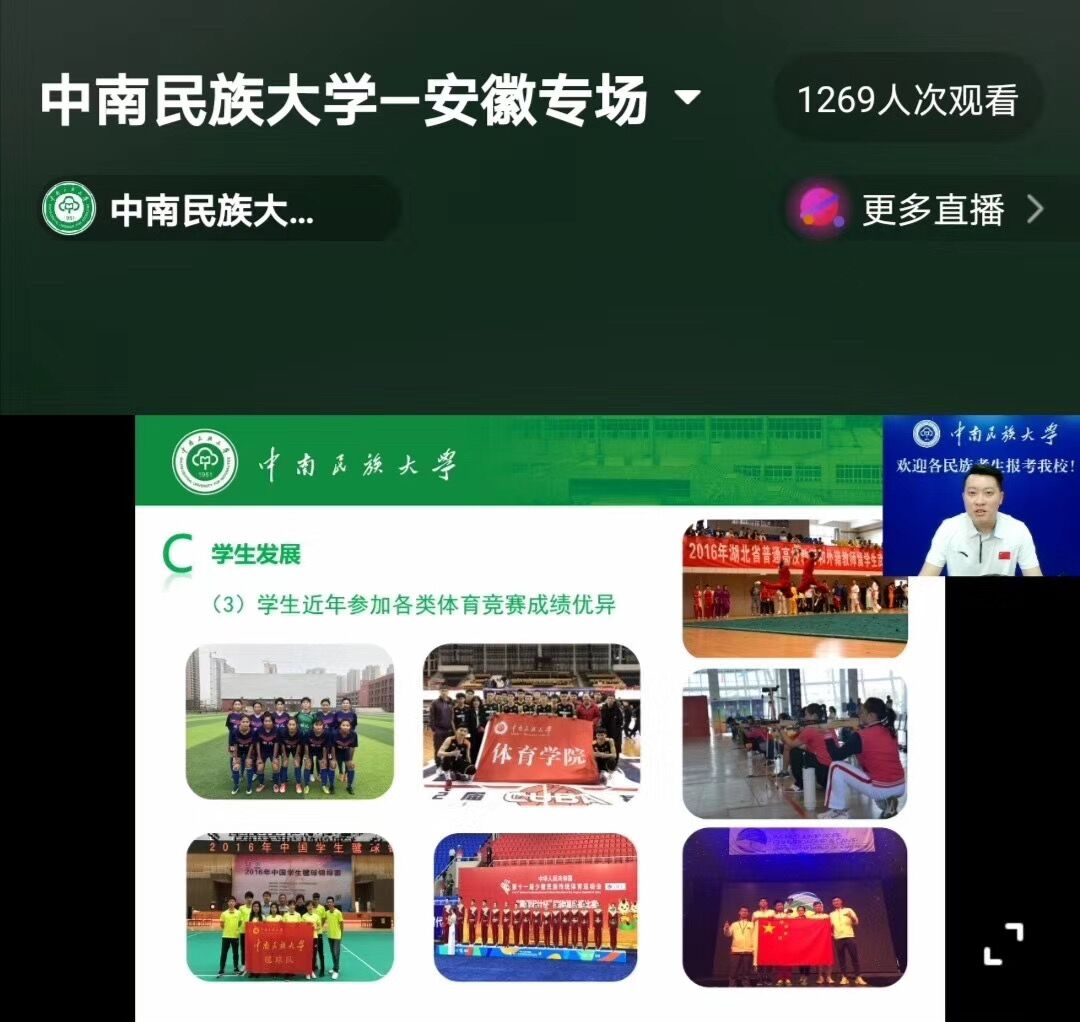Enter fullscreen video mode

[x=1003, y=943]
